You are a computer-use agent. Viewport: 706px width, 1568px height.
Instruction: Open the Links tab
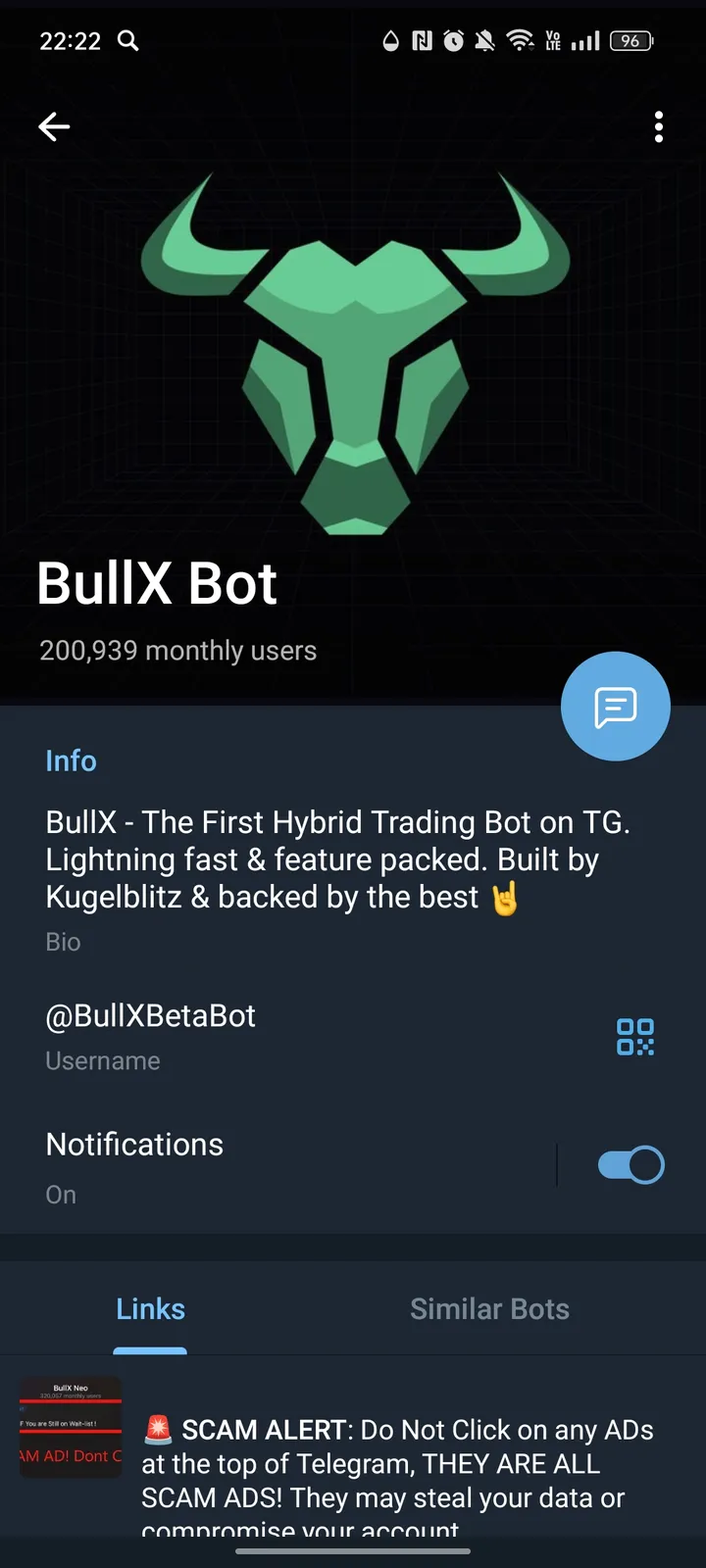150,1308
